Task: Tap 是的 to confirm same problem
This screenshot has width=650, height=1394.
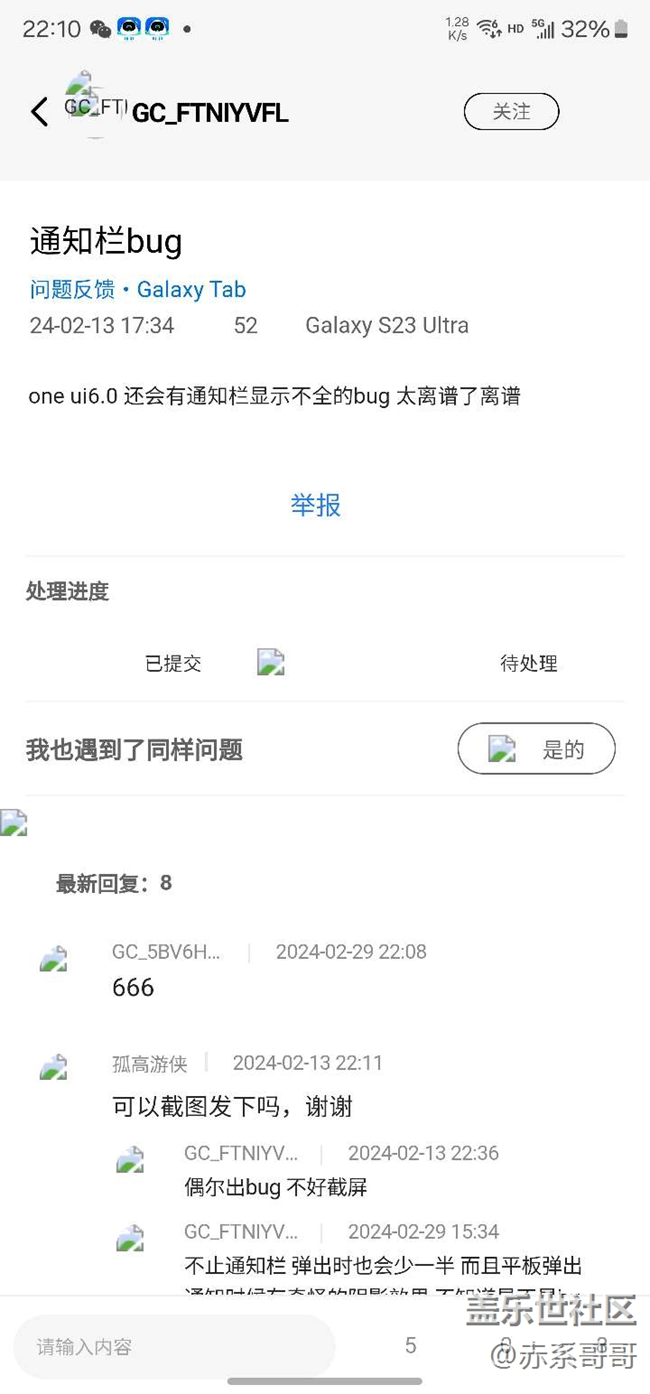Action: pyautogui.click(x=536, y=749)
